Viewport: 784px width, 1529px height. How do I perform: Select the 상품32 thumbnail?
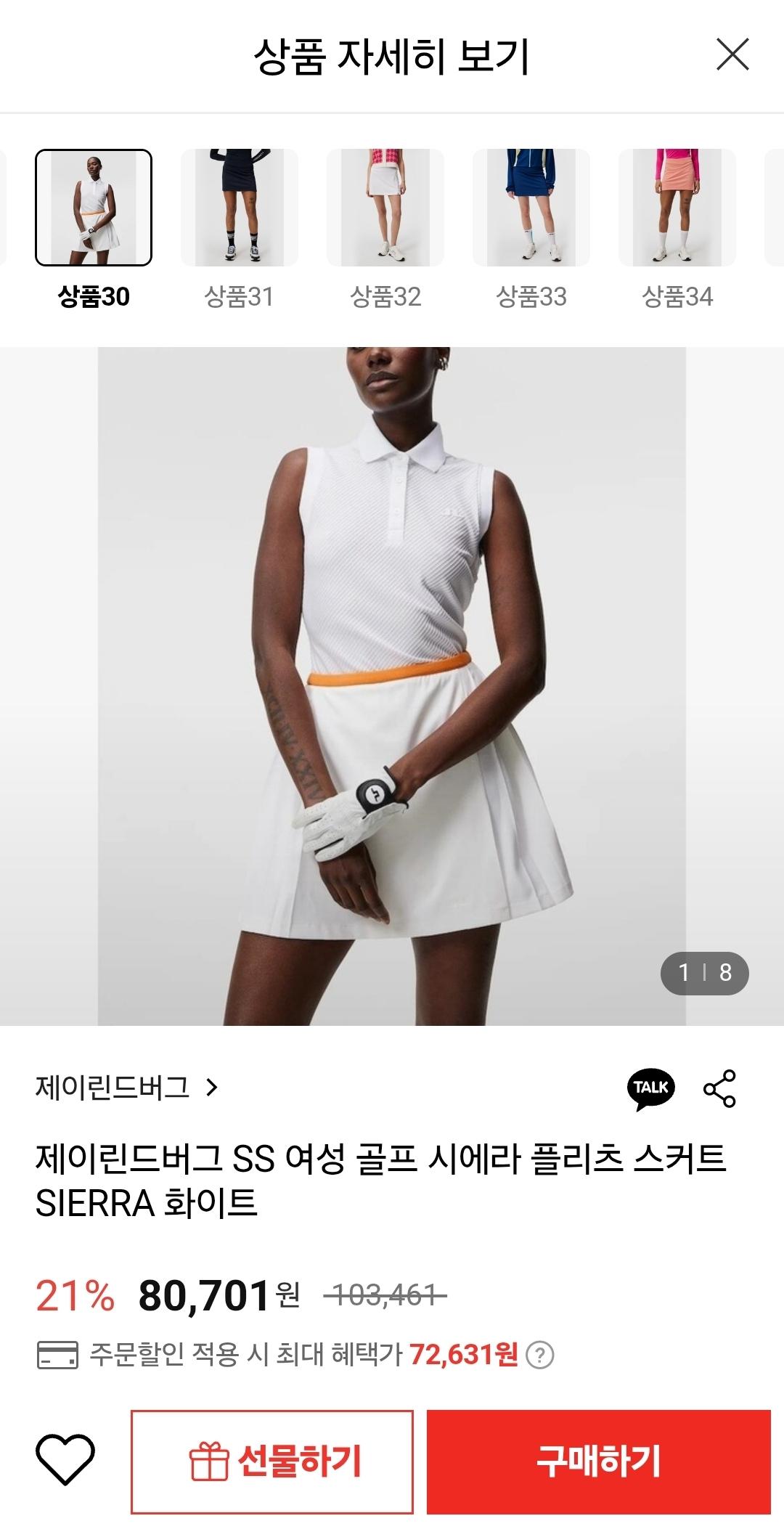pyautogui.click(x=385, y=208)
